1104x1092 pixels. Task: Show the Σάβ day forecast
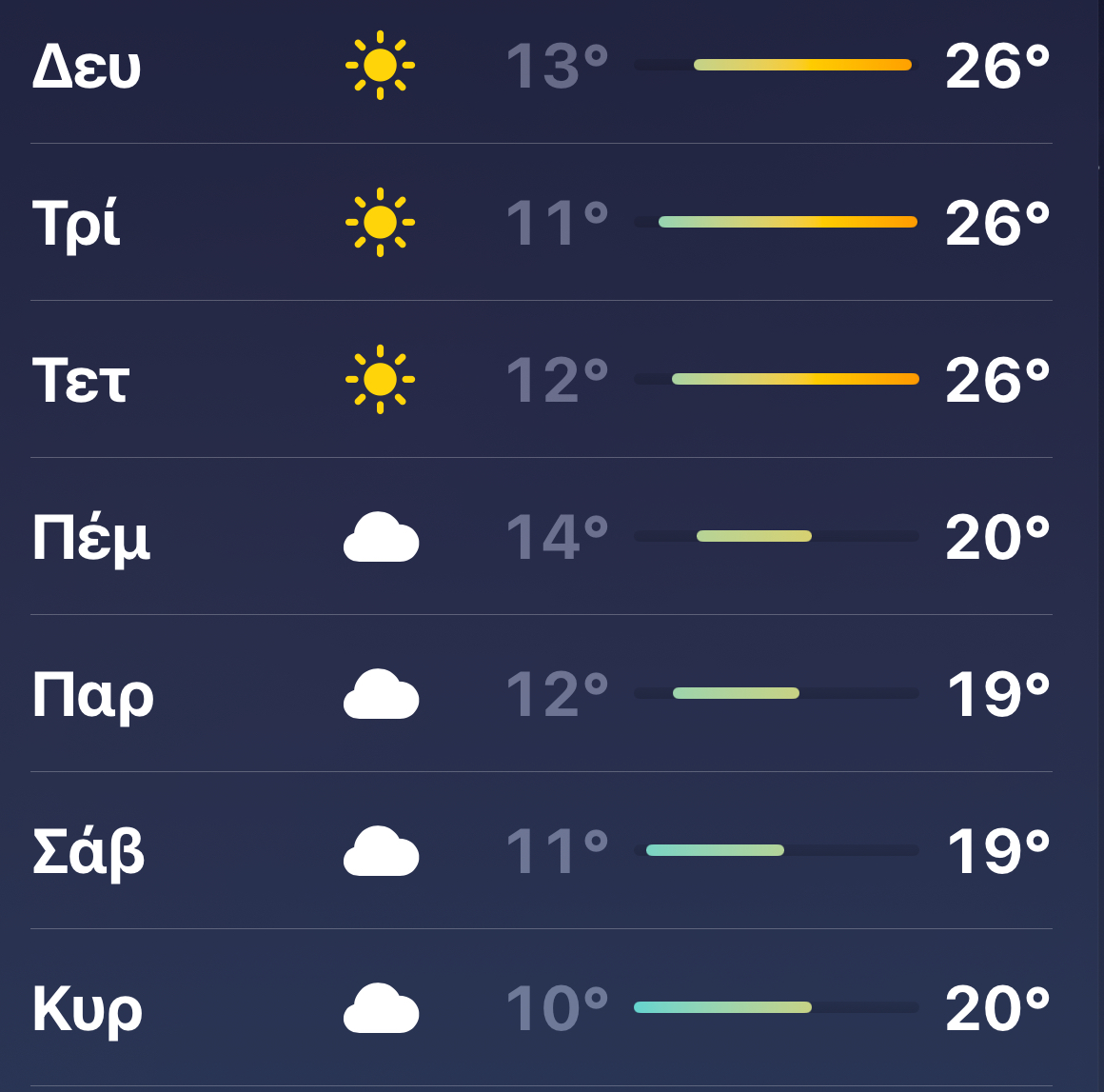tap(541, 851)
